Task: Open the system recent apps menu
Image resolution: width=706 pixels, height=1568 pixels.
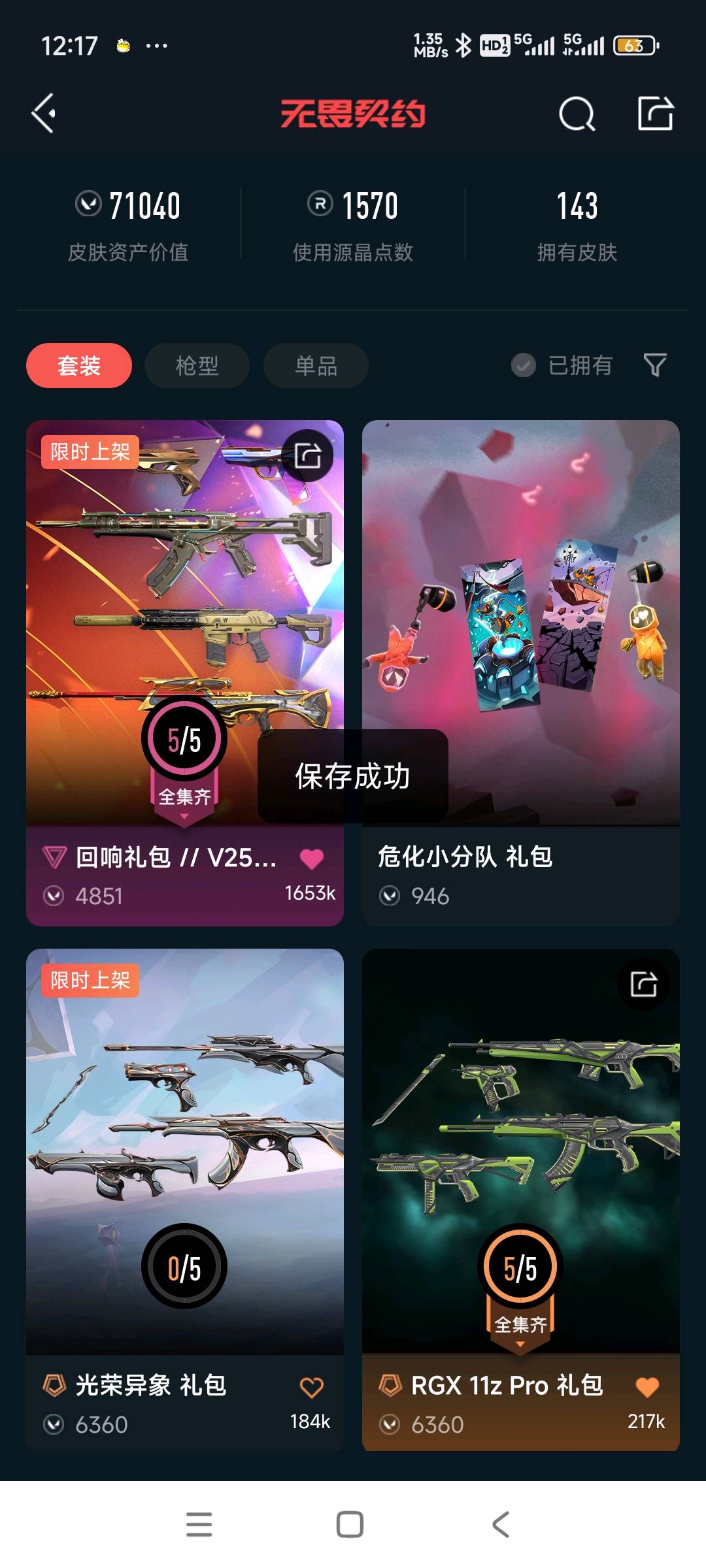Action: [x=199, y=1524]
